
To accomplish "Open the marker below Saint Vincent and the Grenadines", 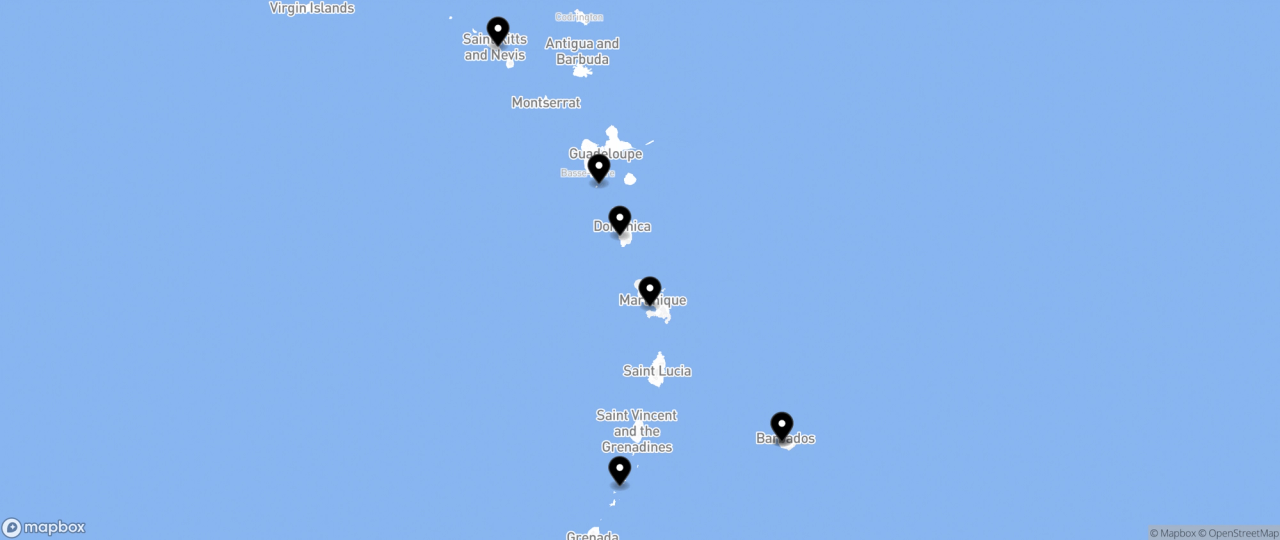I will [x=620, y=469].
